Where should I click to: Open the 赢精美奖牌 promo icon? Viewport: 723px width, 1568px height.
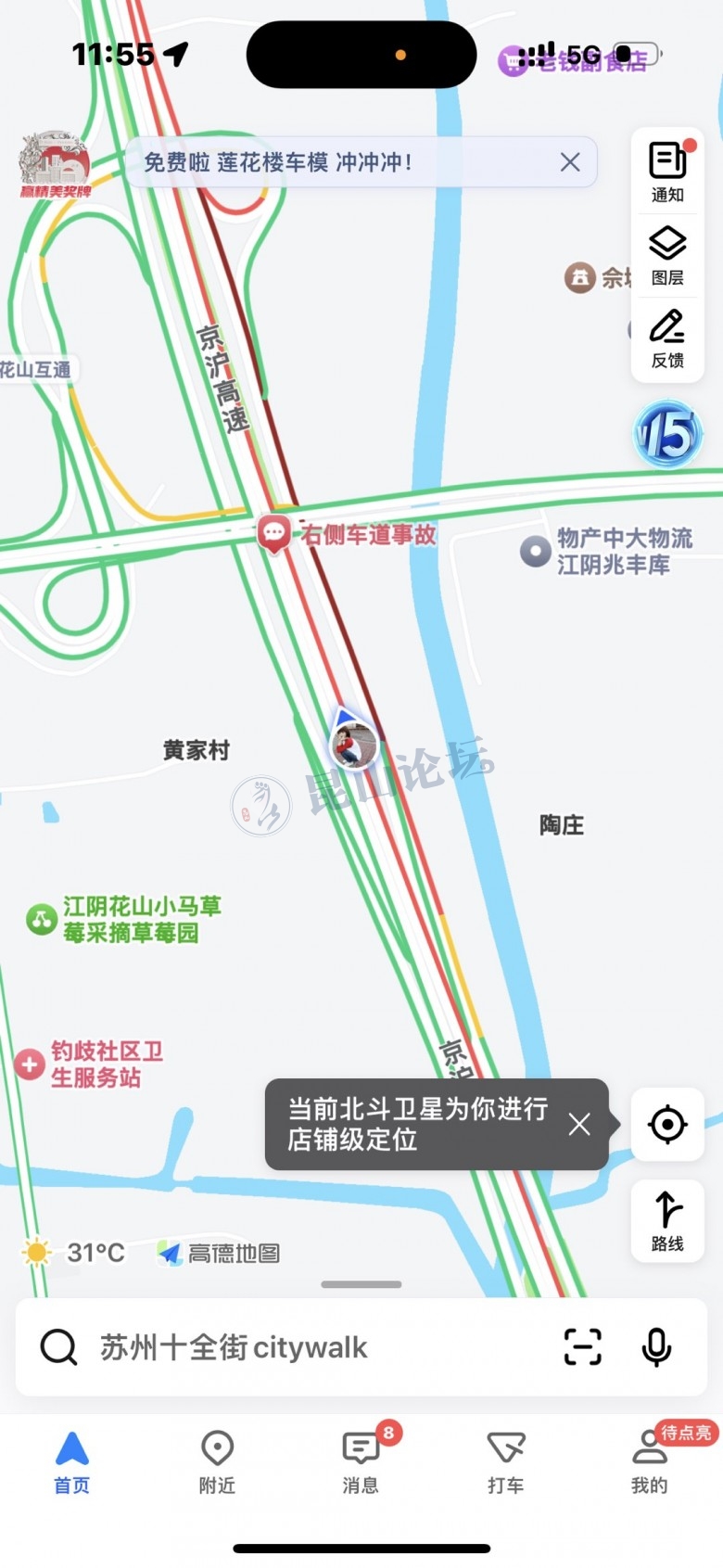[55, 165]
